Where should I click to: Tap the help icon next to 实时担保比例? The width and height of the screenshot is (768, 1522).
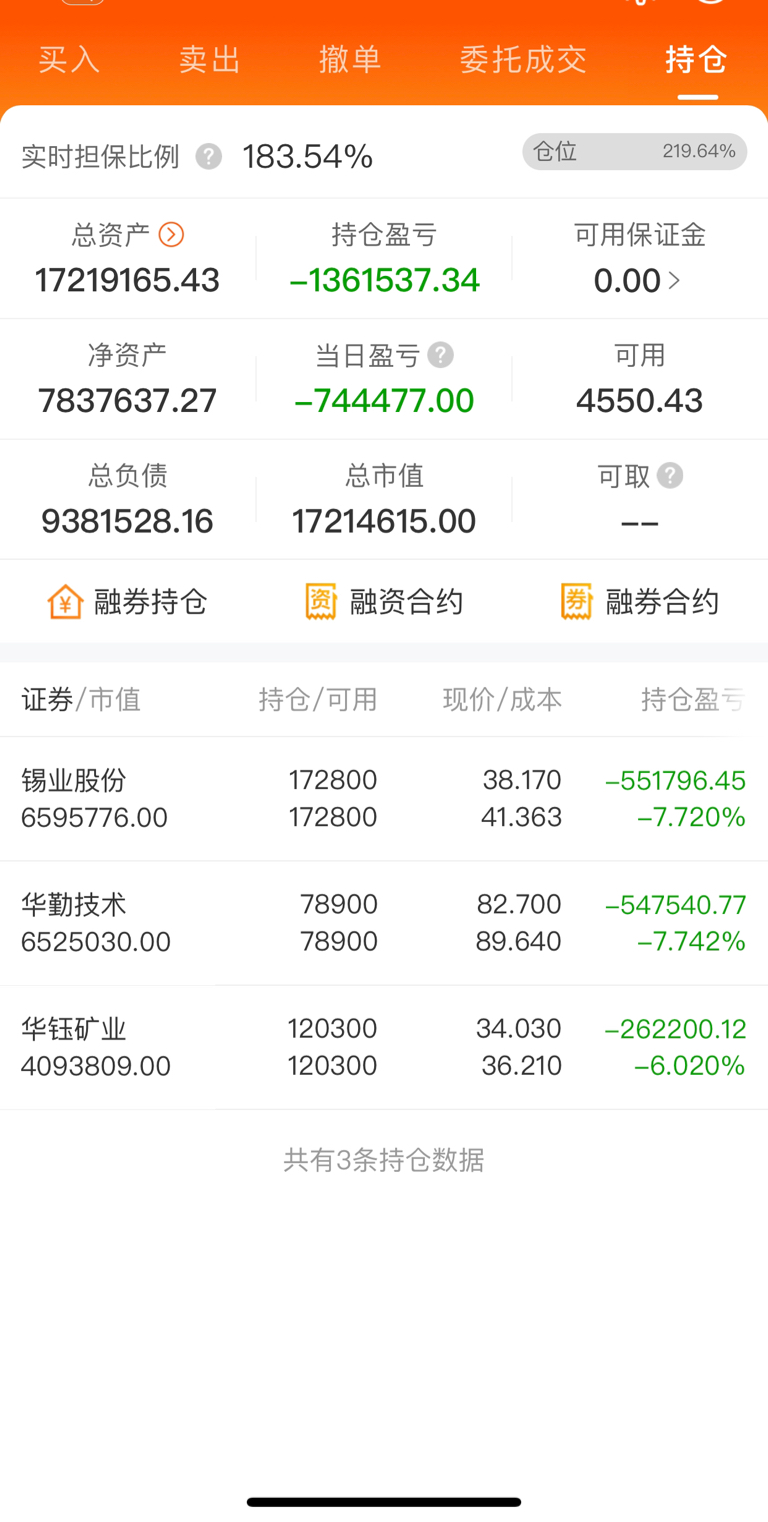click(209, 157)
